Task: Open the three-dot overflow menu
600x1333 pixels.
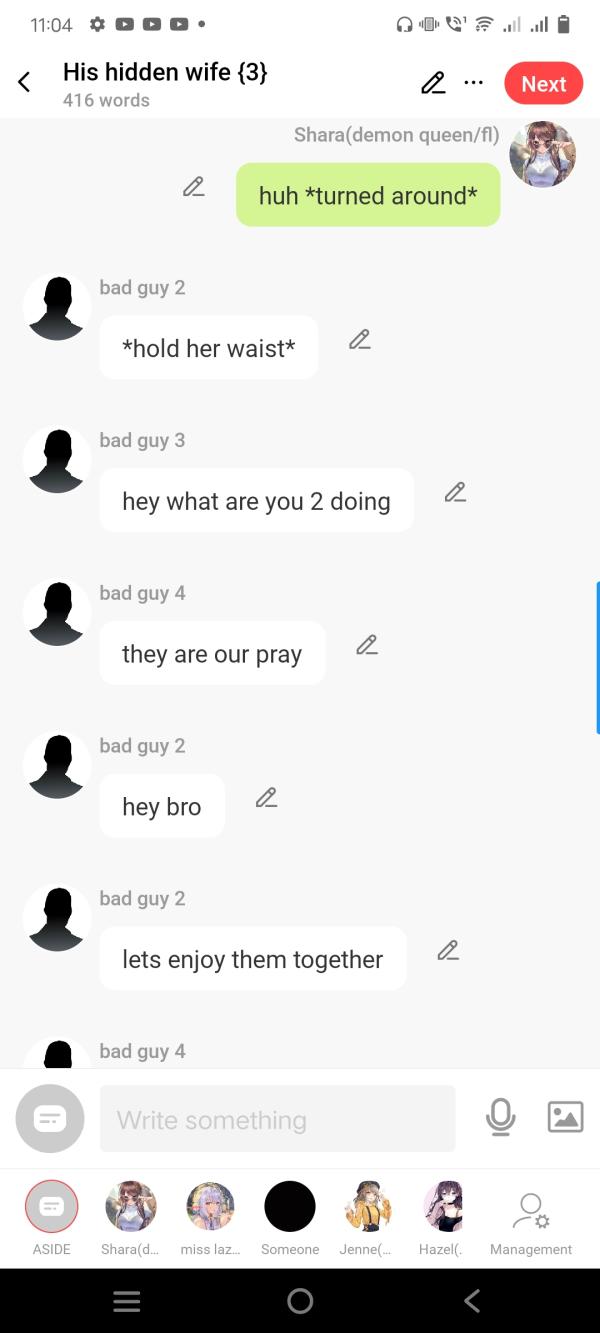Action: coord(473,83)
